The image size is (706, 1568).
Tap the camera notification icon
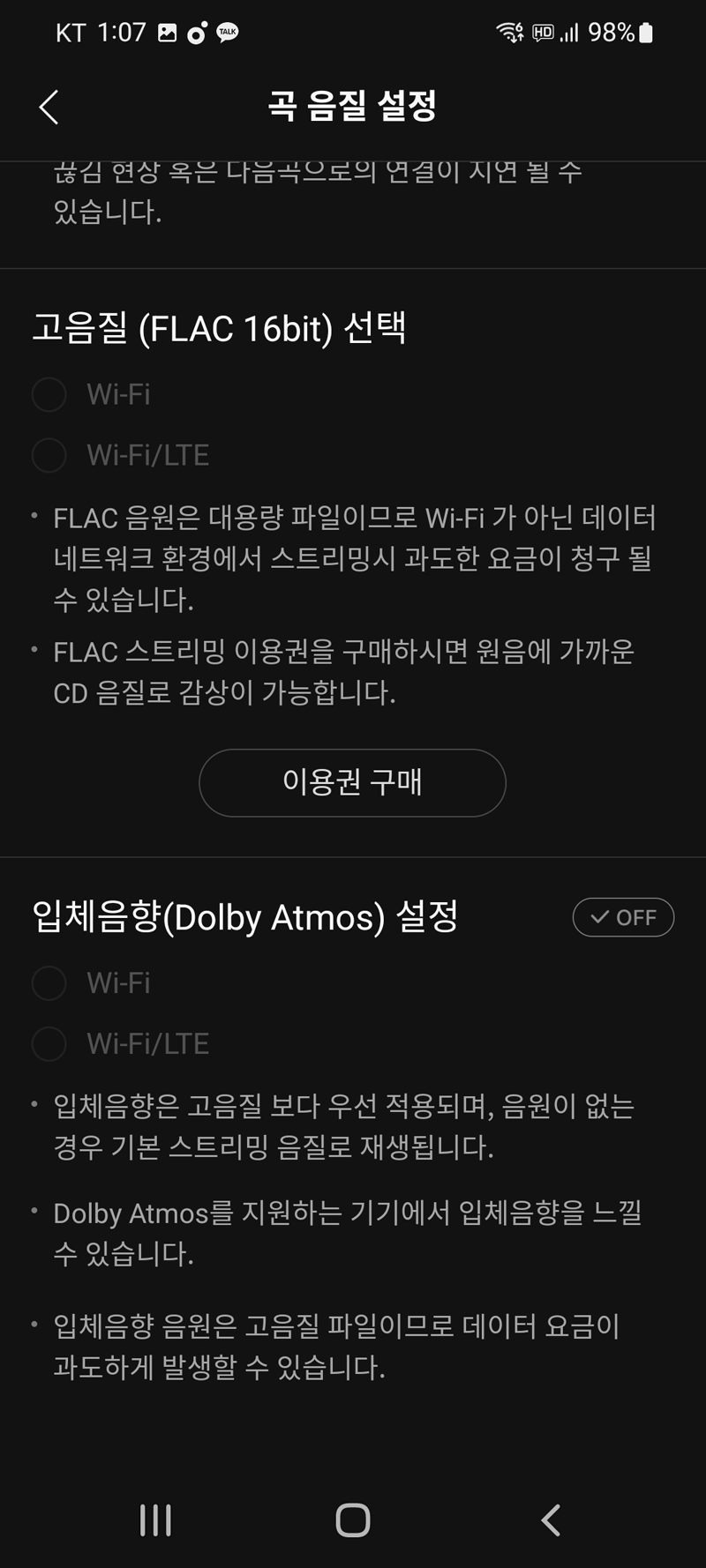[196, 32]
